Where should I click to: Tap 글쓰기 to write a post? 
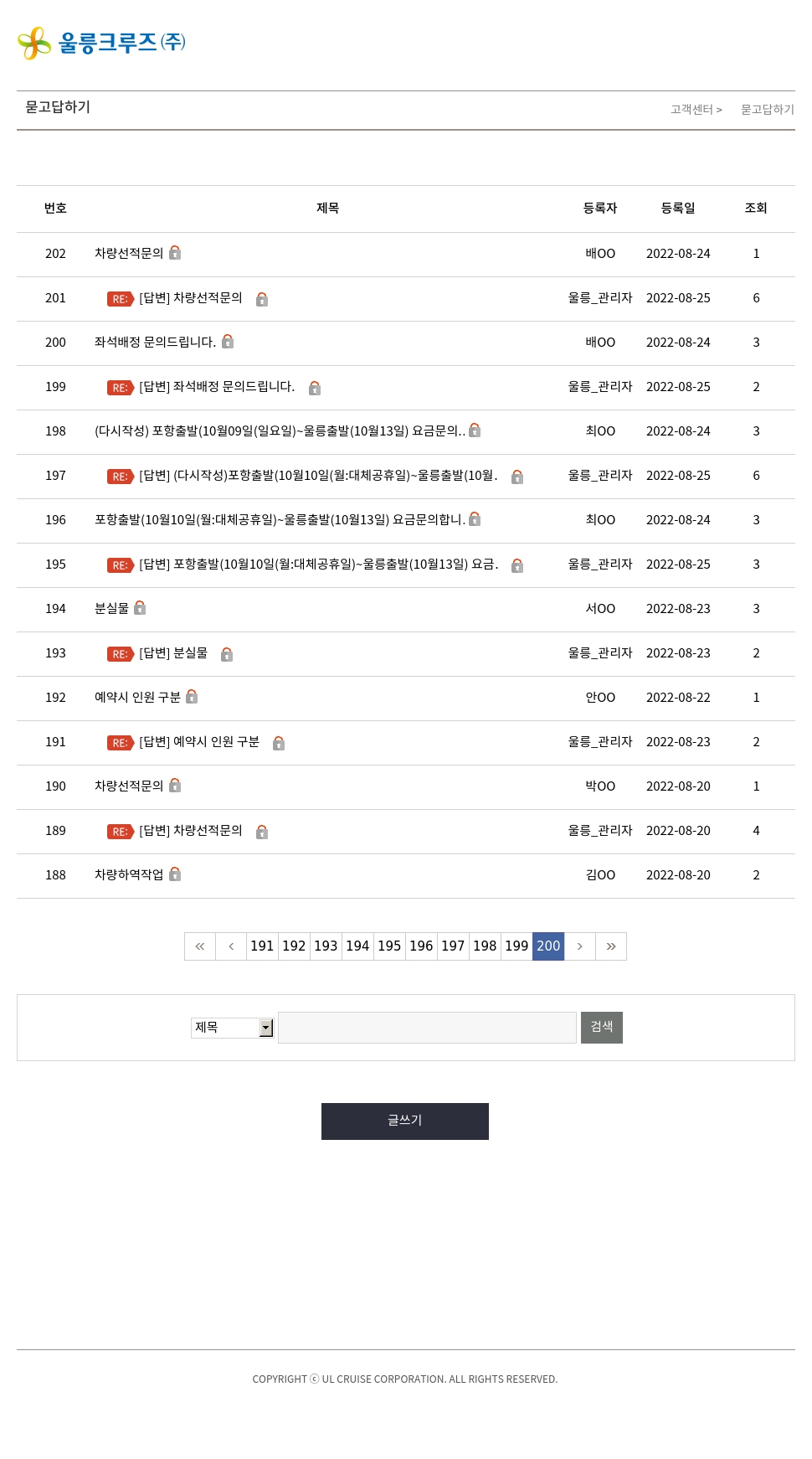(405, 1121)
